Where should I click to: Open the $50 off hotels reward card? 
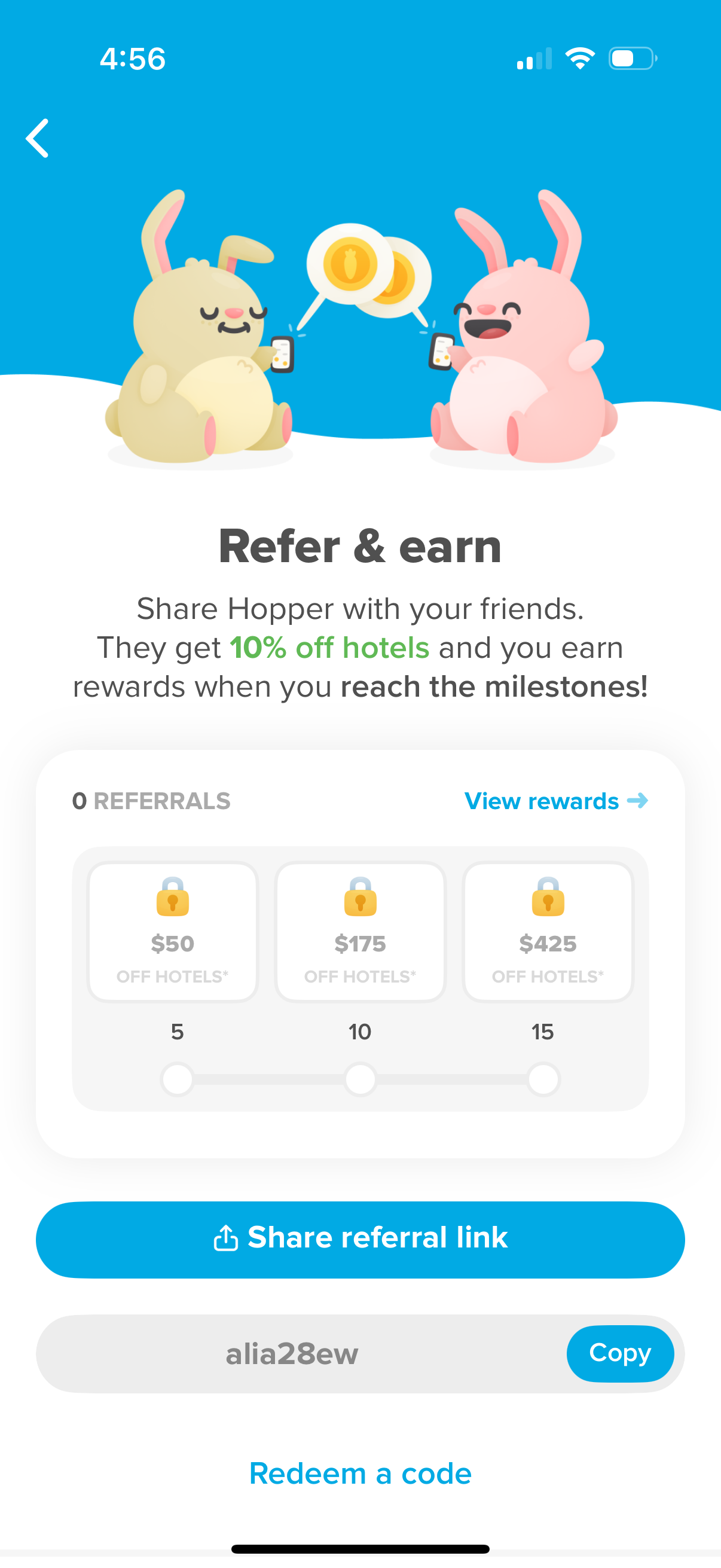[173, 931]
